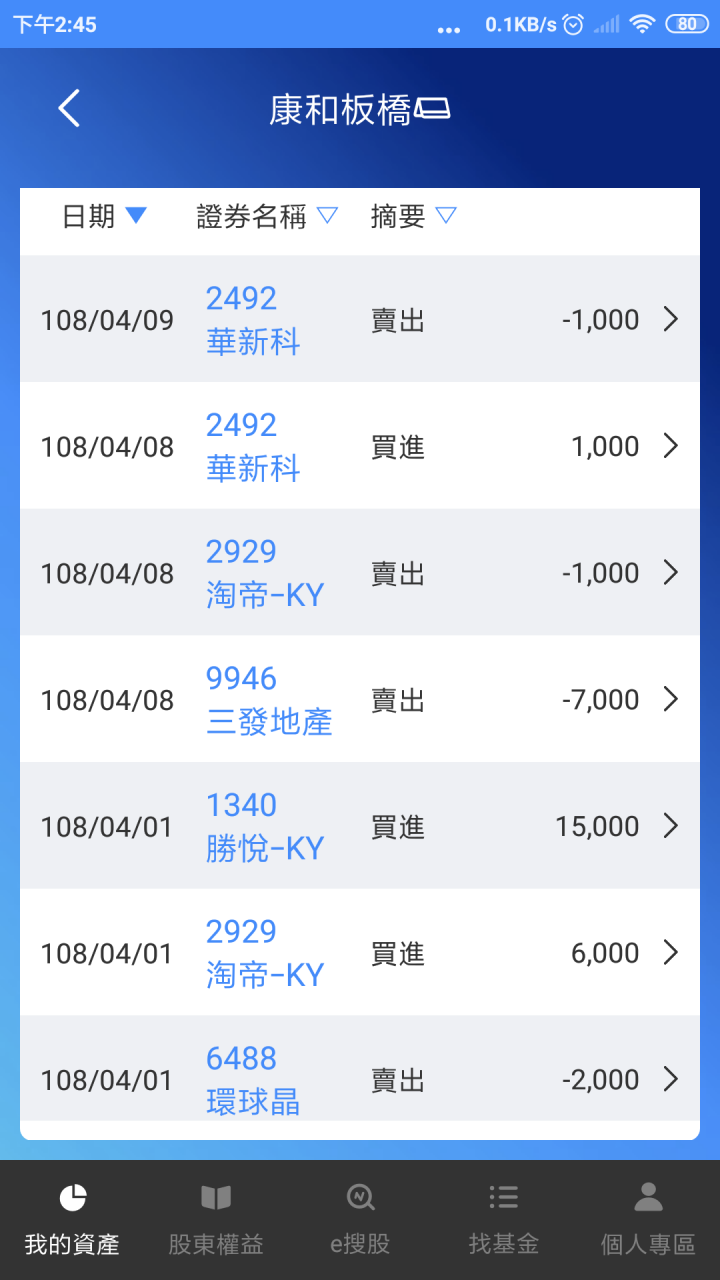The width and height of the screenshot is (720, 1280).
Task: Open the 環球晶 賣出 -2,000 record
Action: point(360,1068)
